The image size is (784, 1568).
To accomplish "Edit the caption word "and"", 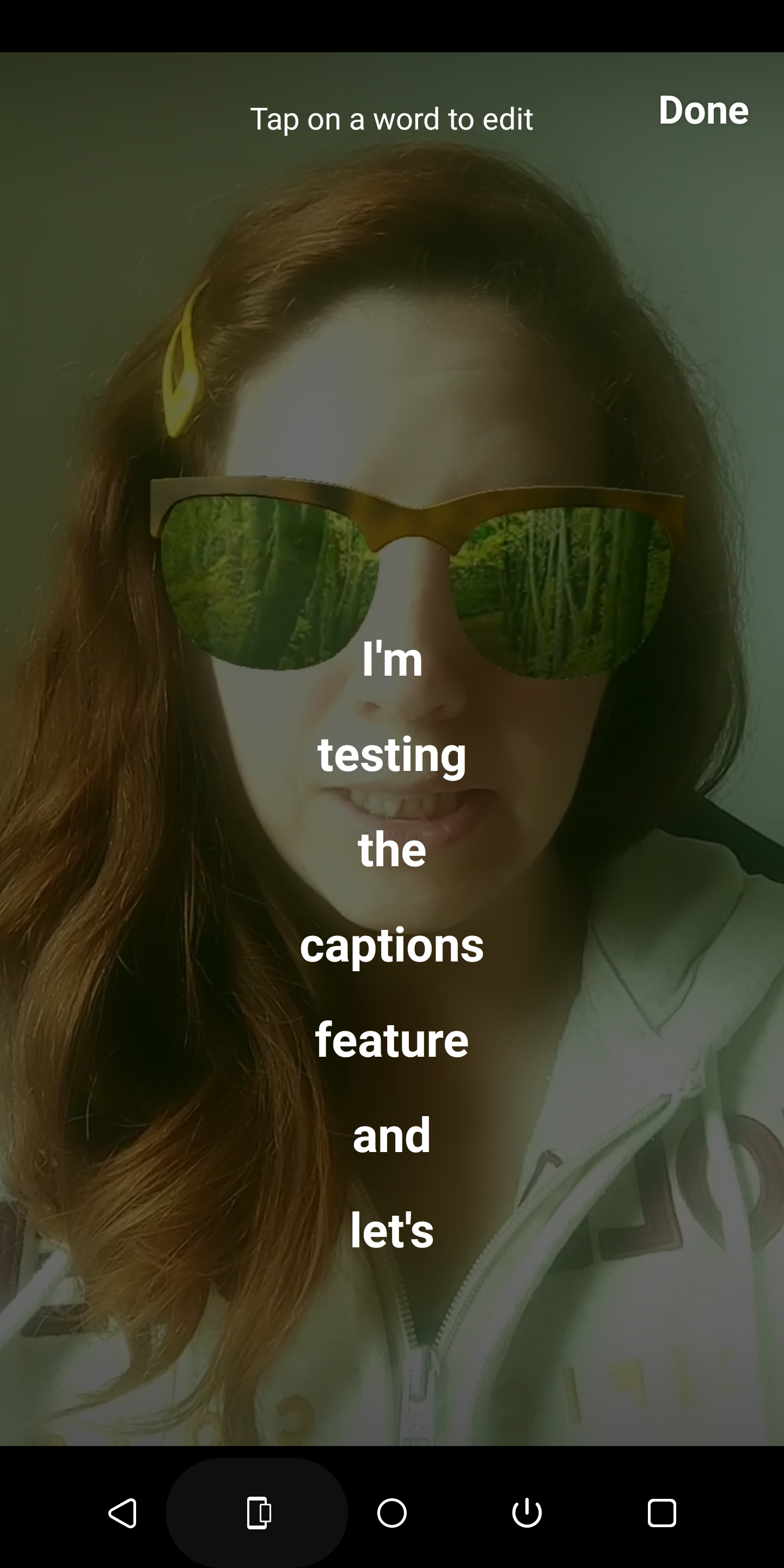I will [392, 1135].
